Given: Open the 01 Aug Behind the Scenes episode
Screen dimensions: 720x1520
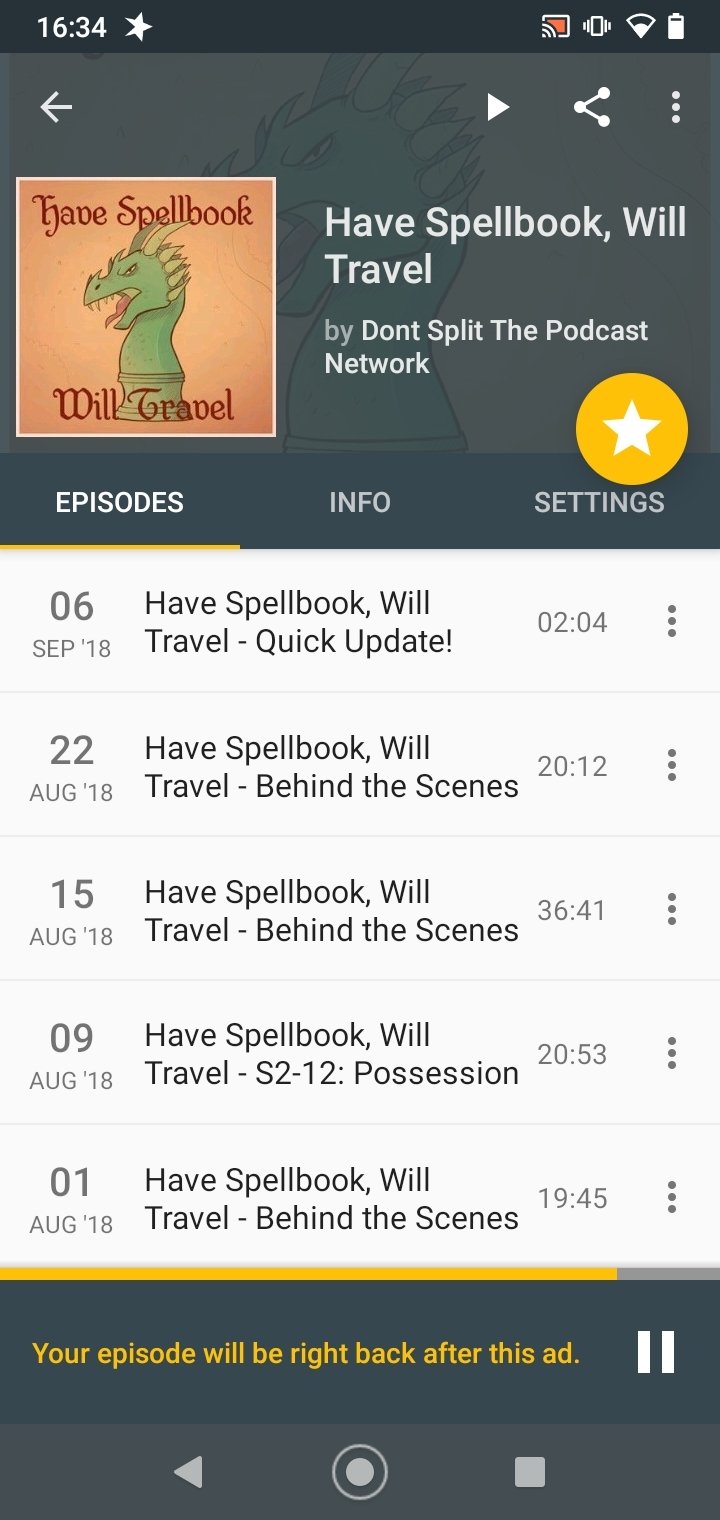Looking at the screenshot, I should (330, 1198).
